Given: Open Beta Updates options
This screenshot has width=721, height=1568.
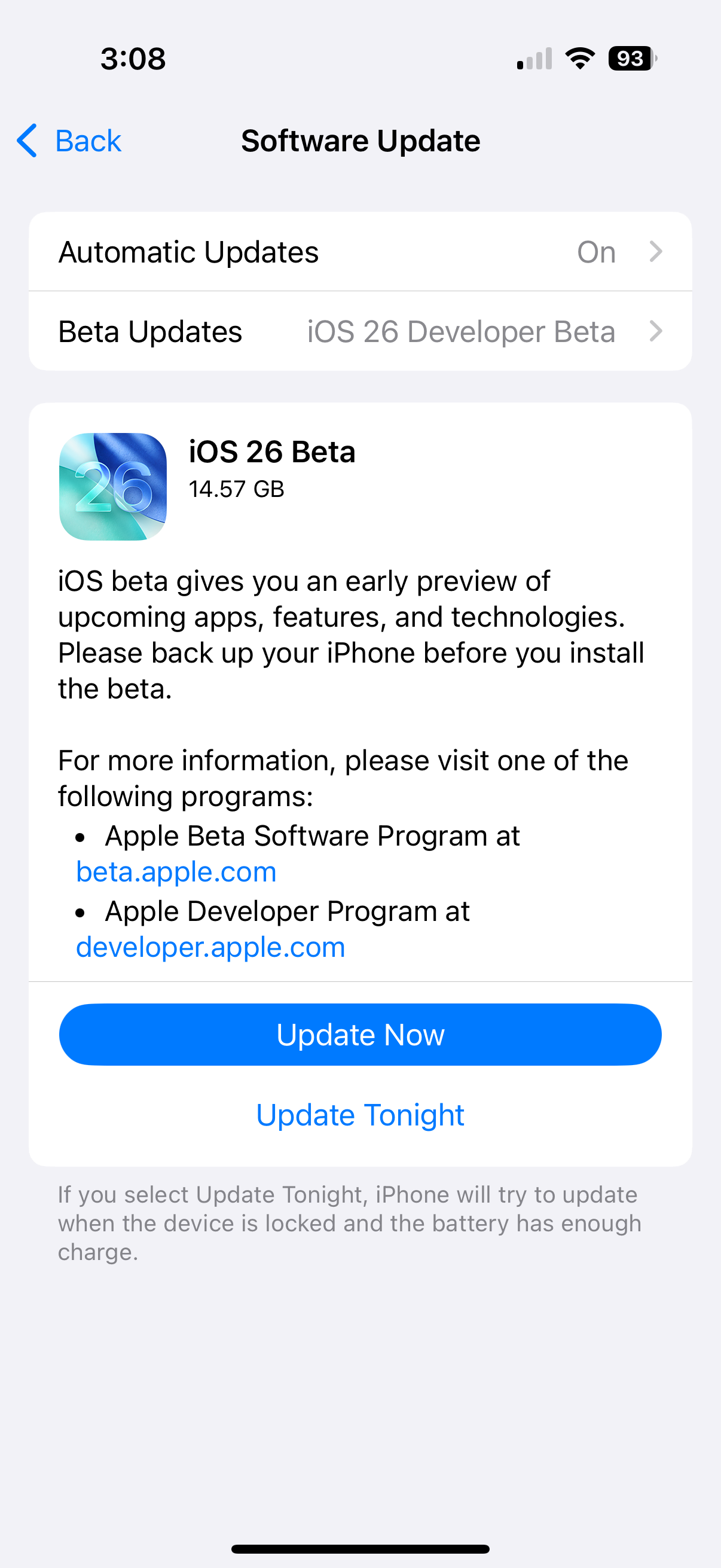Looking at the screenshot, I should pyautogui.click(x=360, y=332).
